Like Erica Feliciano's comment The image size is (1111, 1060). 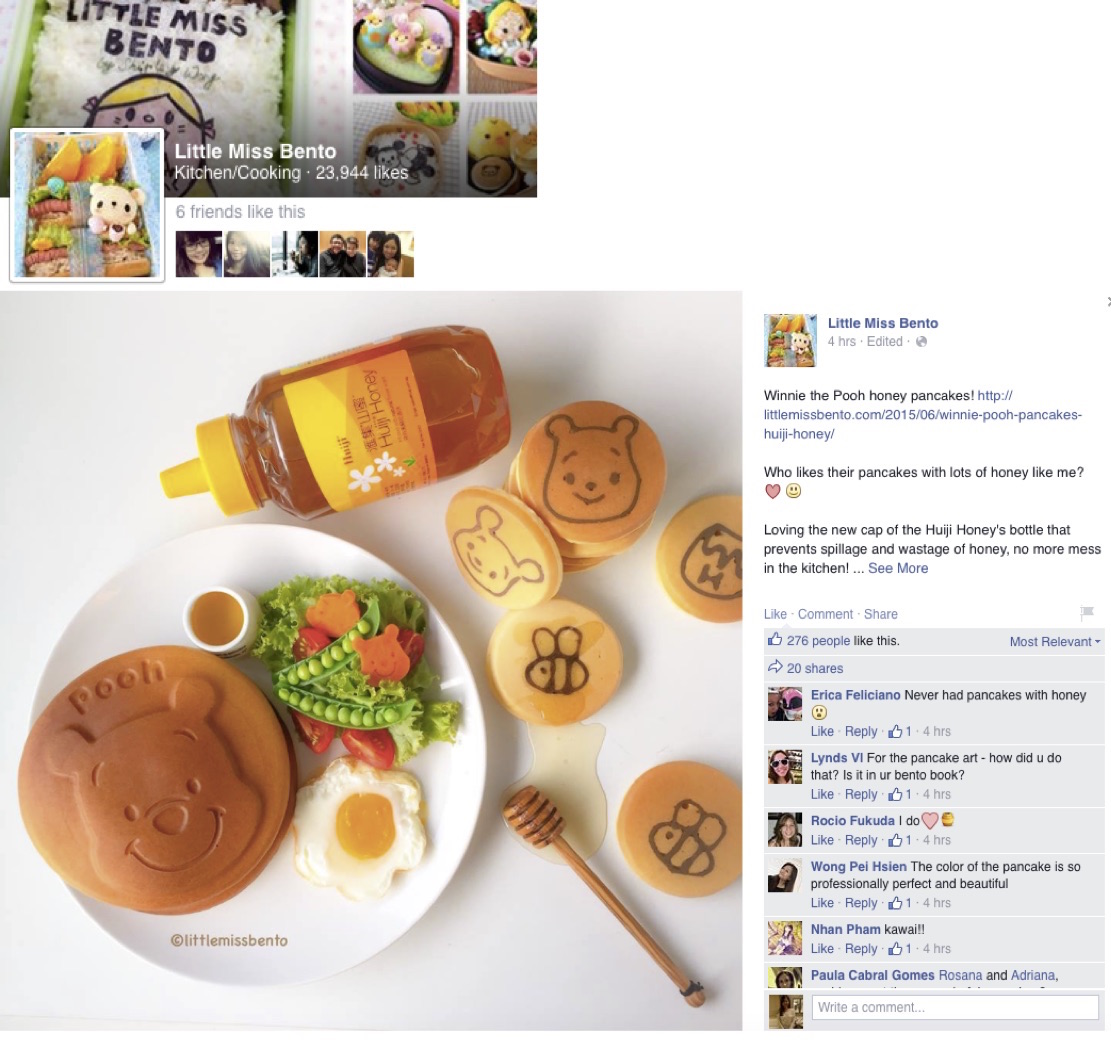822,732
